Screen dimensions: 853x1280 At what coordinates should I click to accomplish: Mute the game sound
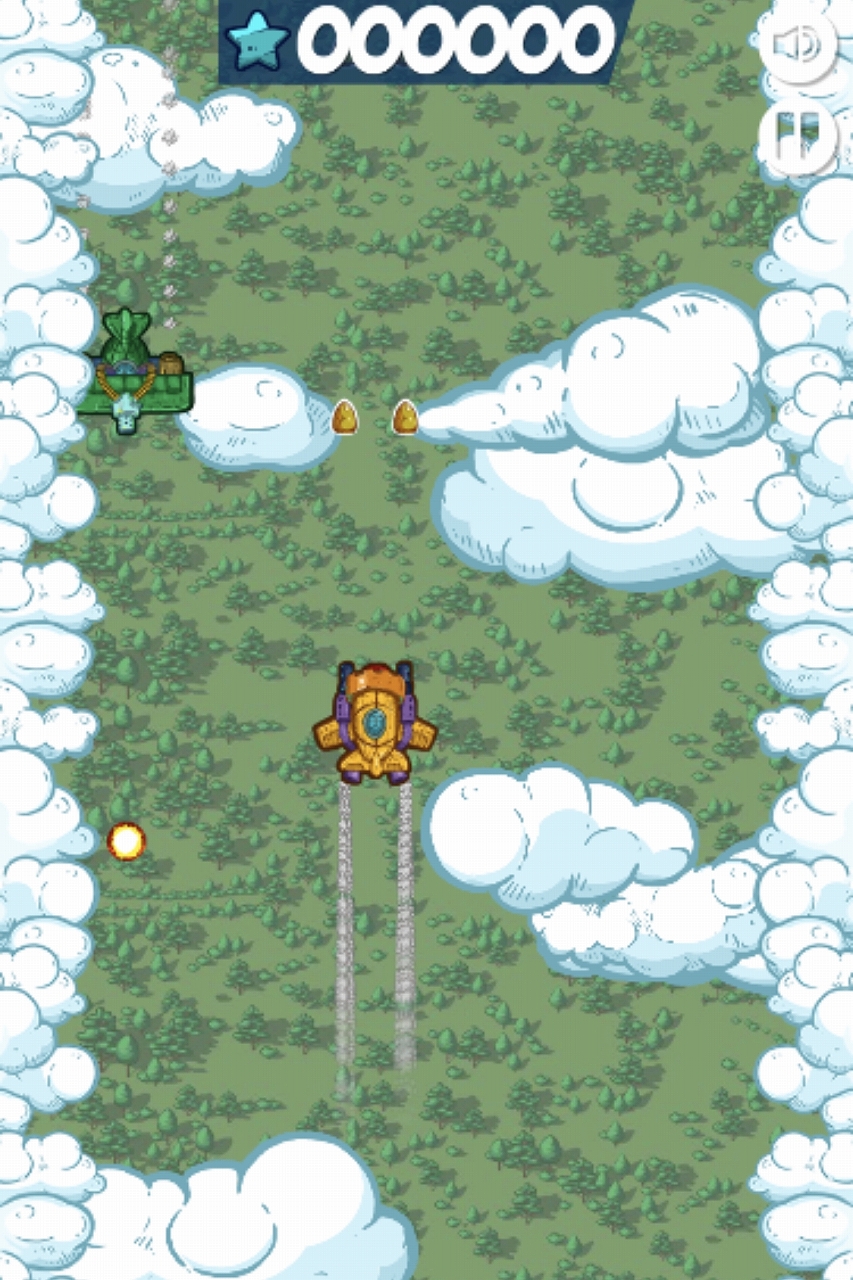click(x=798, y=44)
